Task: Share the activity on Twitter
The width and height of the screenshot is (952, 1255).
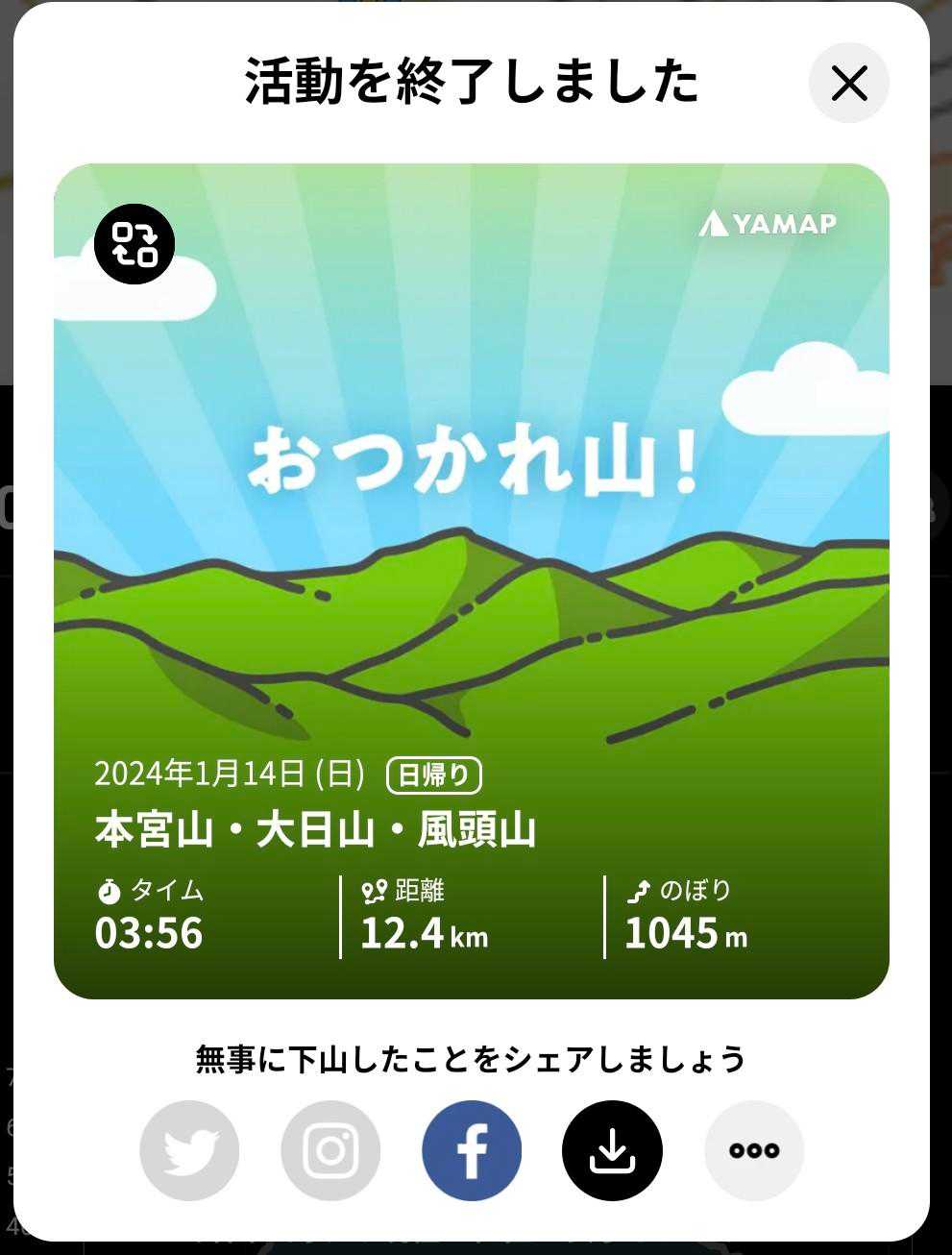Action: (189, 1150)
